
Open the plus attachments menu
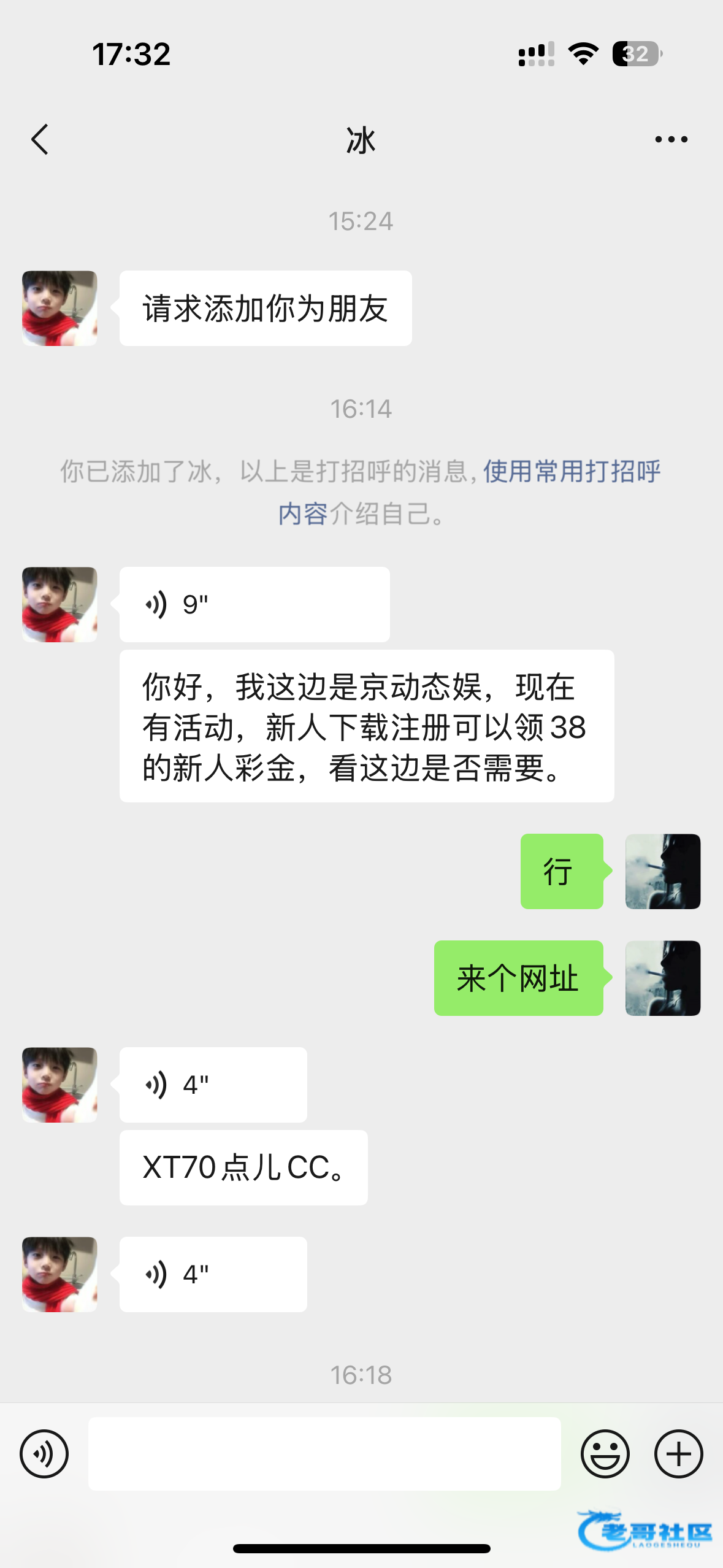click(x=678, y=1453)
